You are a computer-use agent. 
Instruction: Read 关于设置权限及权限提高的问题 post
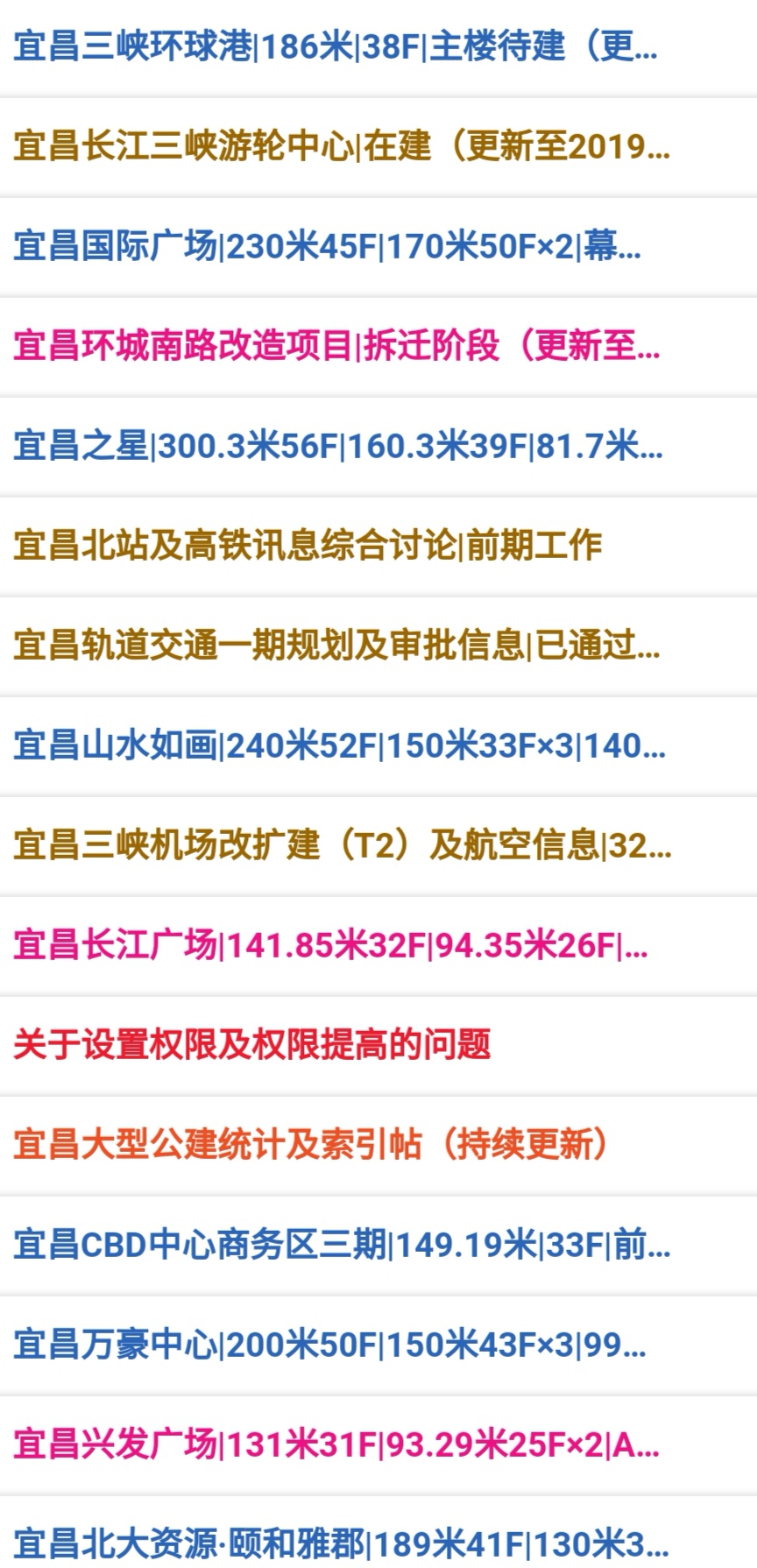tap(252, 1045)
